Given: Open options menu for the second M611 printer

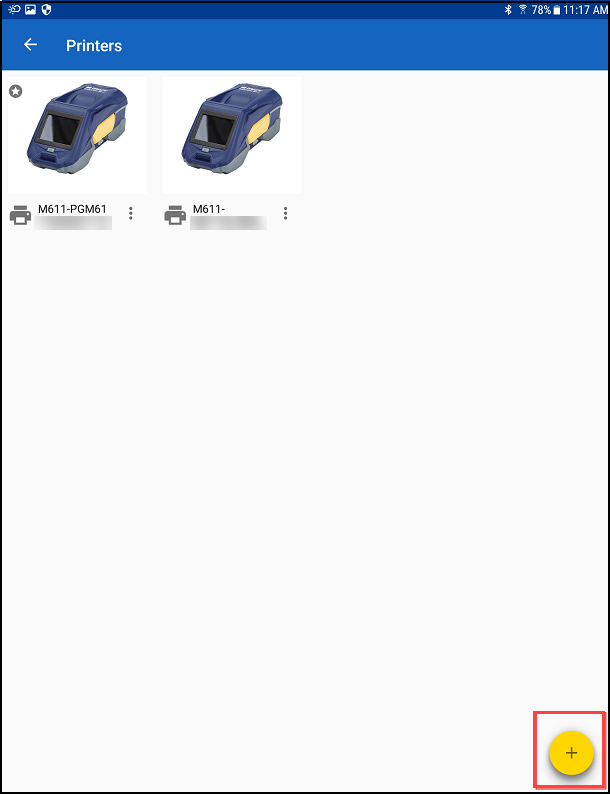Looking at the screenshot, I should tap(286, 213).
